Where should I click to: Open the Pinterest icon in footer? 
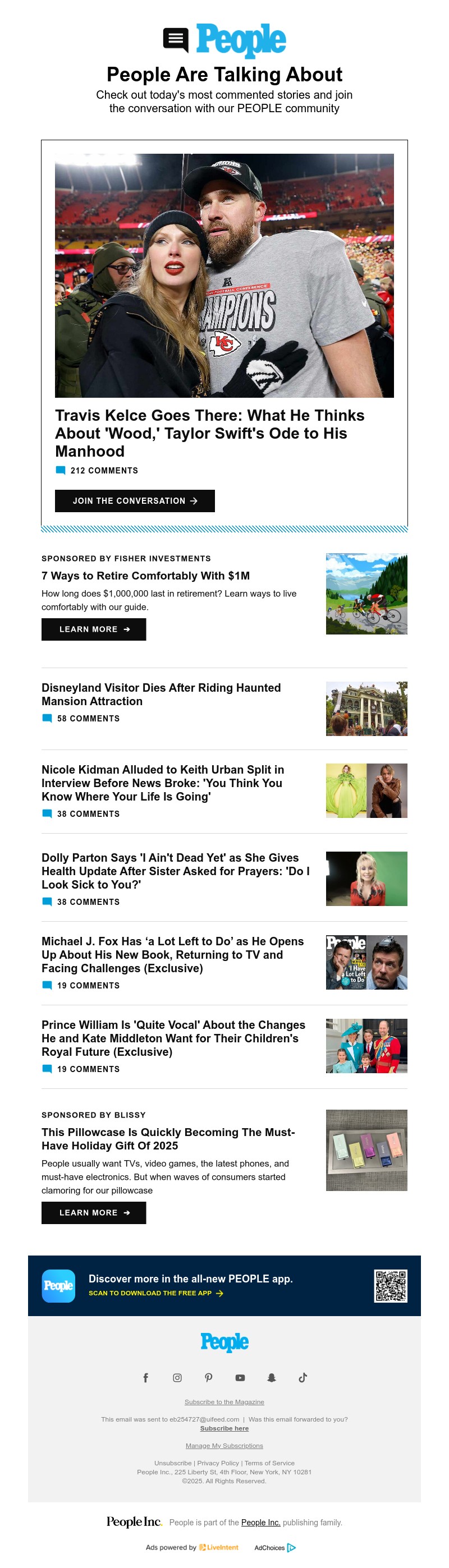click(x=208, y=1377)
